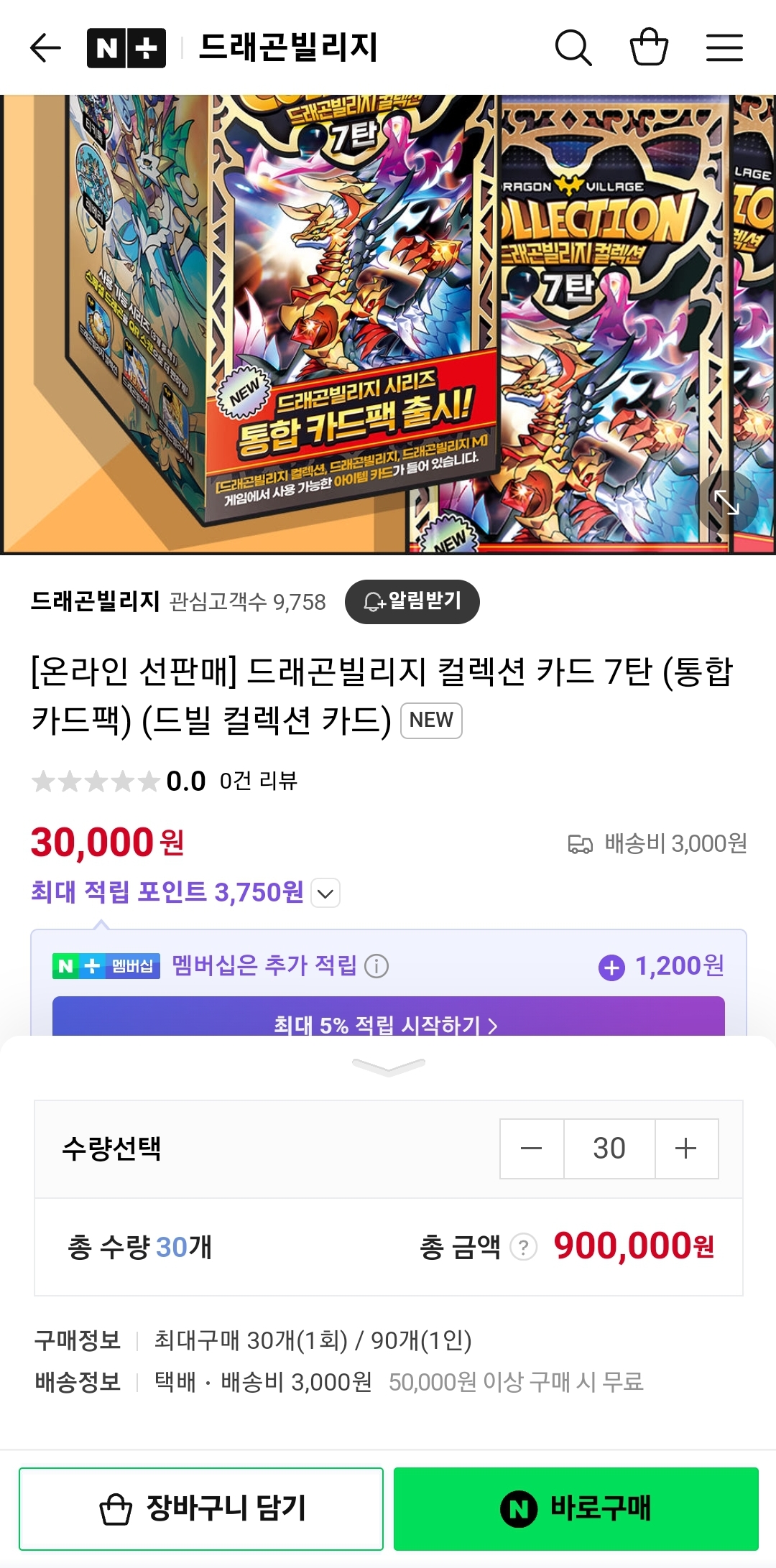Go back using the arrow icon
Viewport: 776px width, 1568px height.
point(45,48)
